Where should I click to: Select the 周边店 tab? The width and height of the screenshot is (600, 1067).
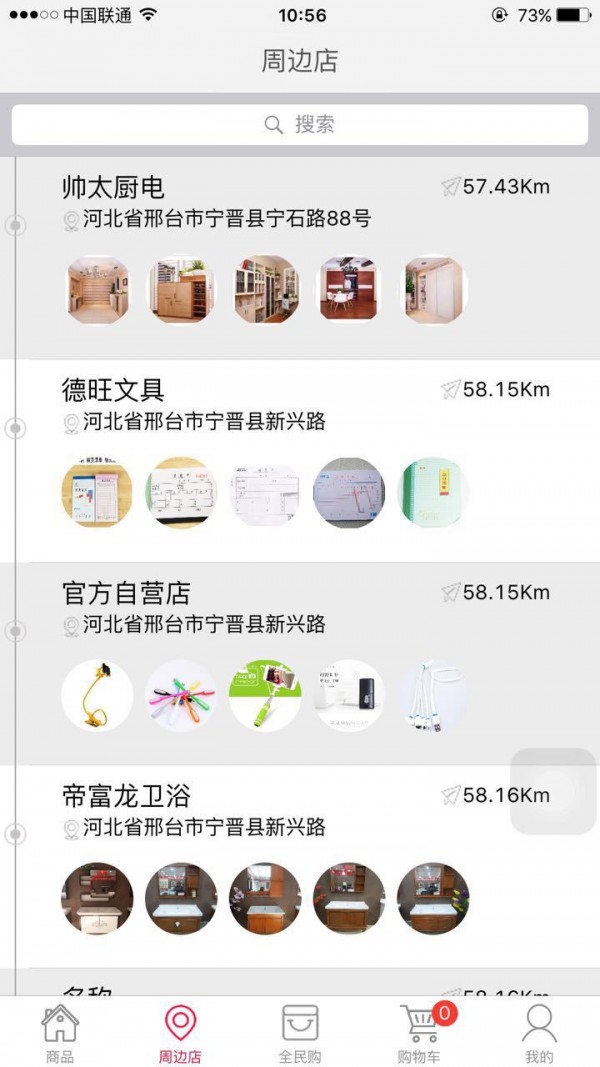point(180,1033)
